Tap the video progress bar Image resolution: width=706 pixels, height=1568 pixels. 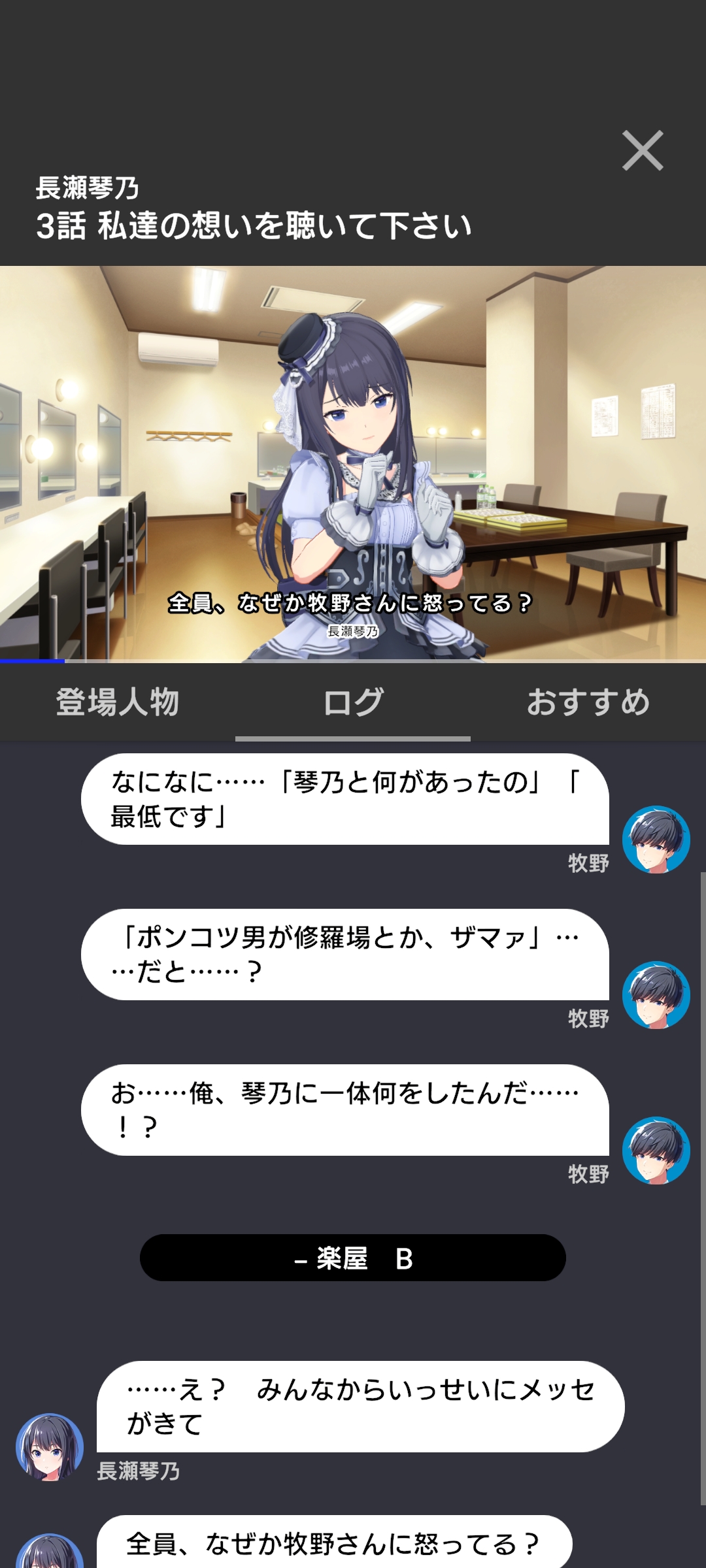point(353,661)
